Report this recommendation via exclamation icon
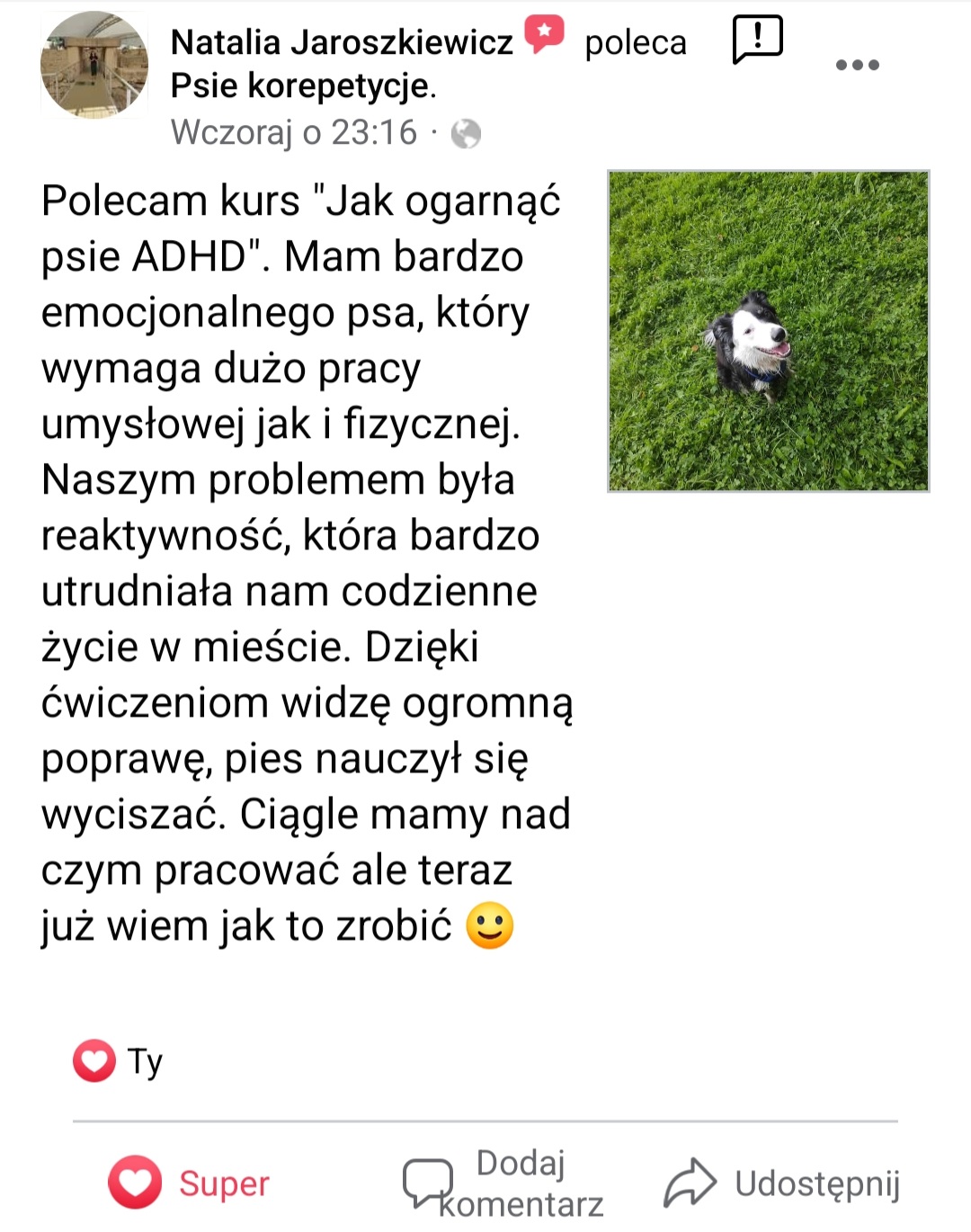The height and width of the screenshot is (1232, 971). pyautogui.click(x=757, y=40)
